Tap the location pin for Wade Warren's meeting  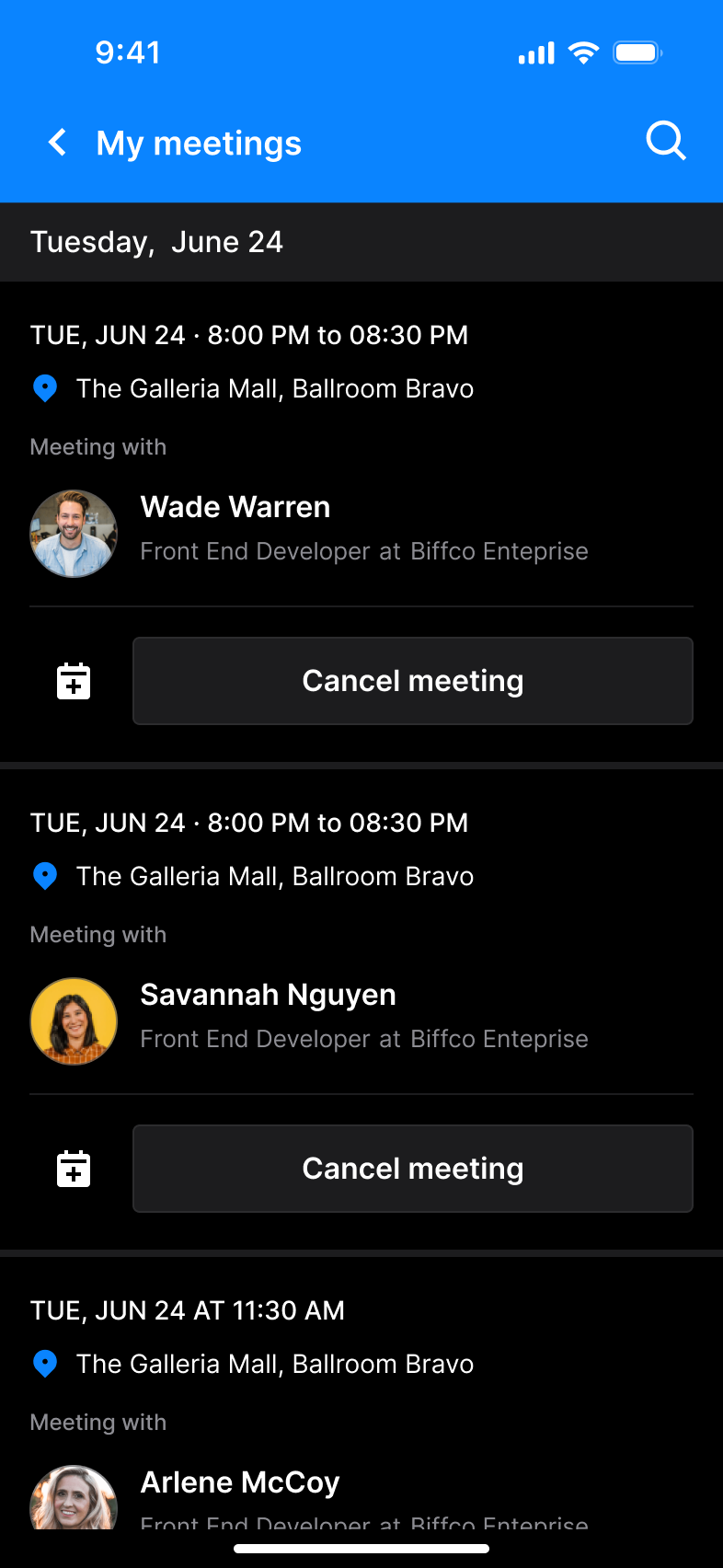[44, 388]
